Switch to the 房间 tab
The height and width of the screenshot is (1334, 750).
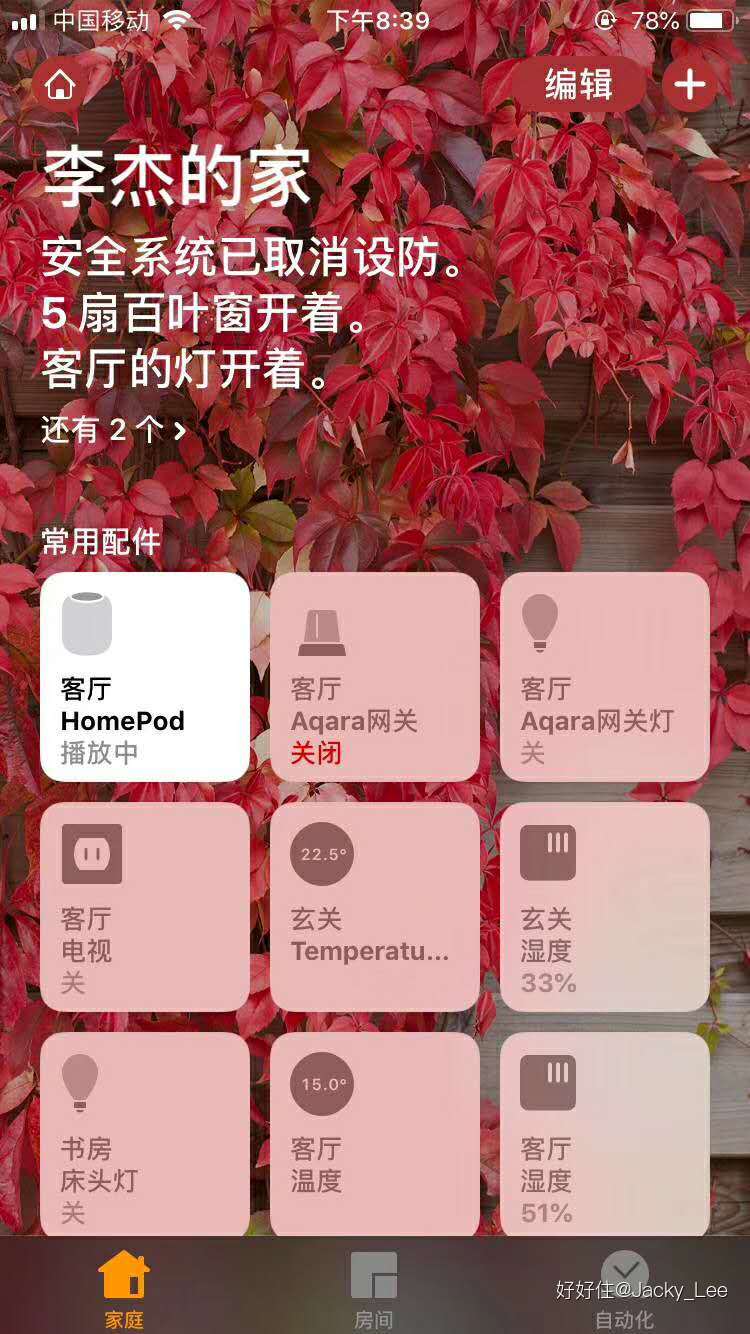click(374, 1290)
